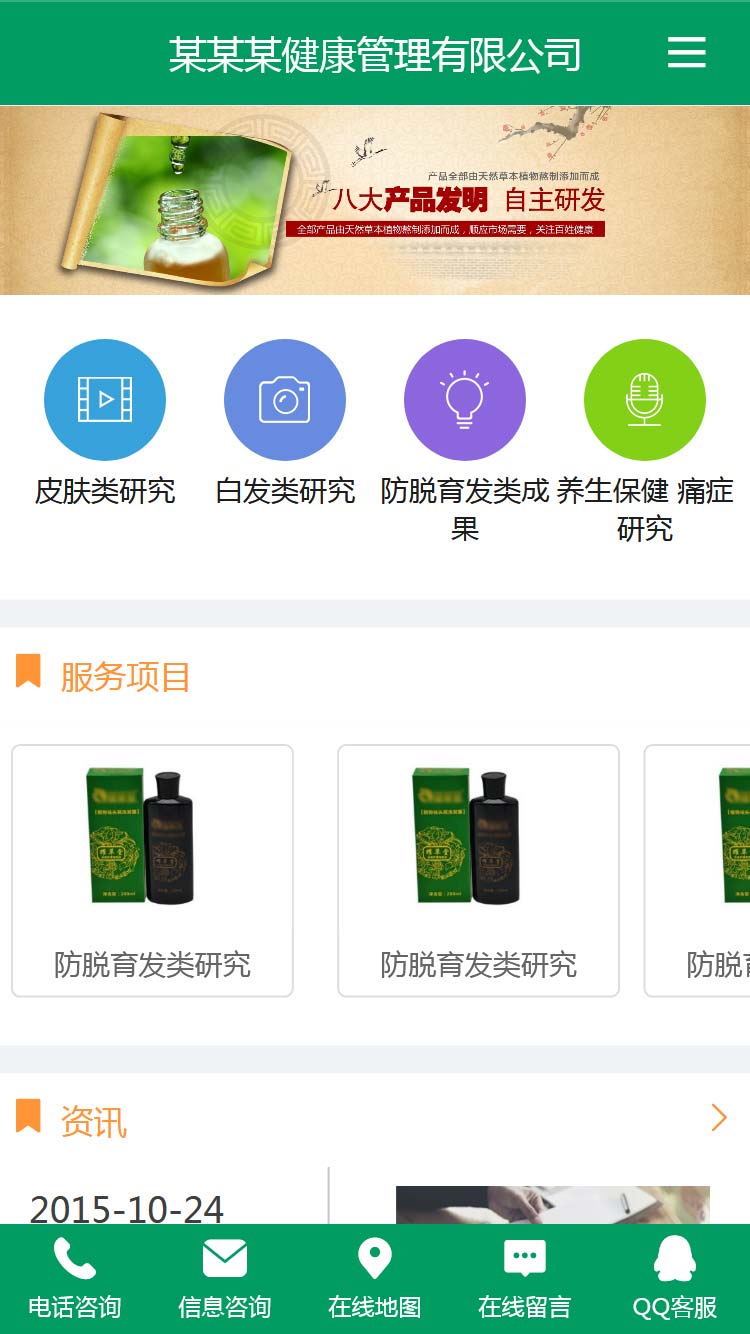Open the hamburger menu
Screen dimensions: 750x1334
686,52
